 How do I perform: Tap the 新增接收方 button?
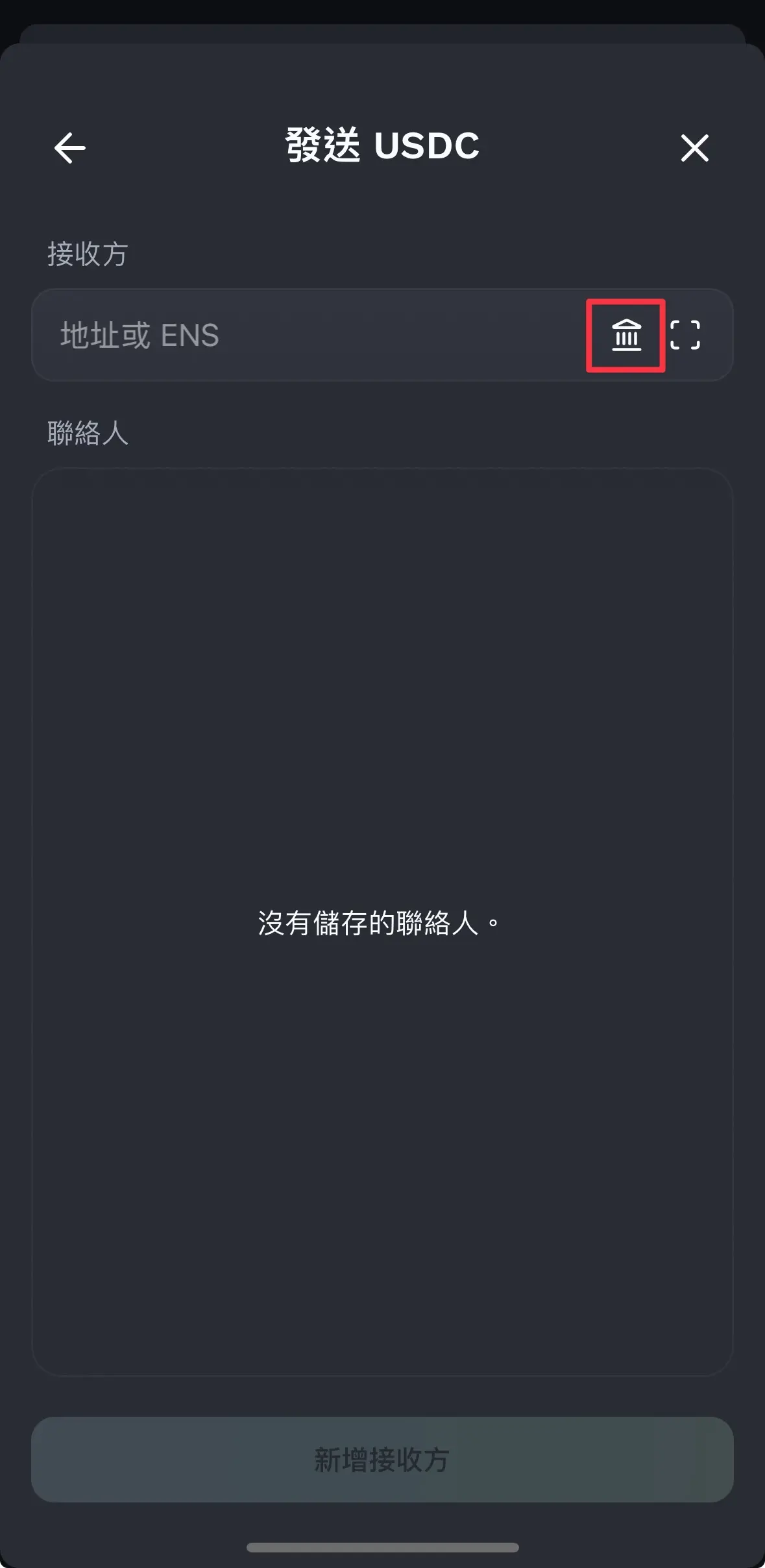point(382,1459)
